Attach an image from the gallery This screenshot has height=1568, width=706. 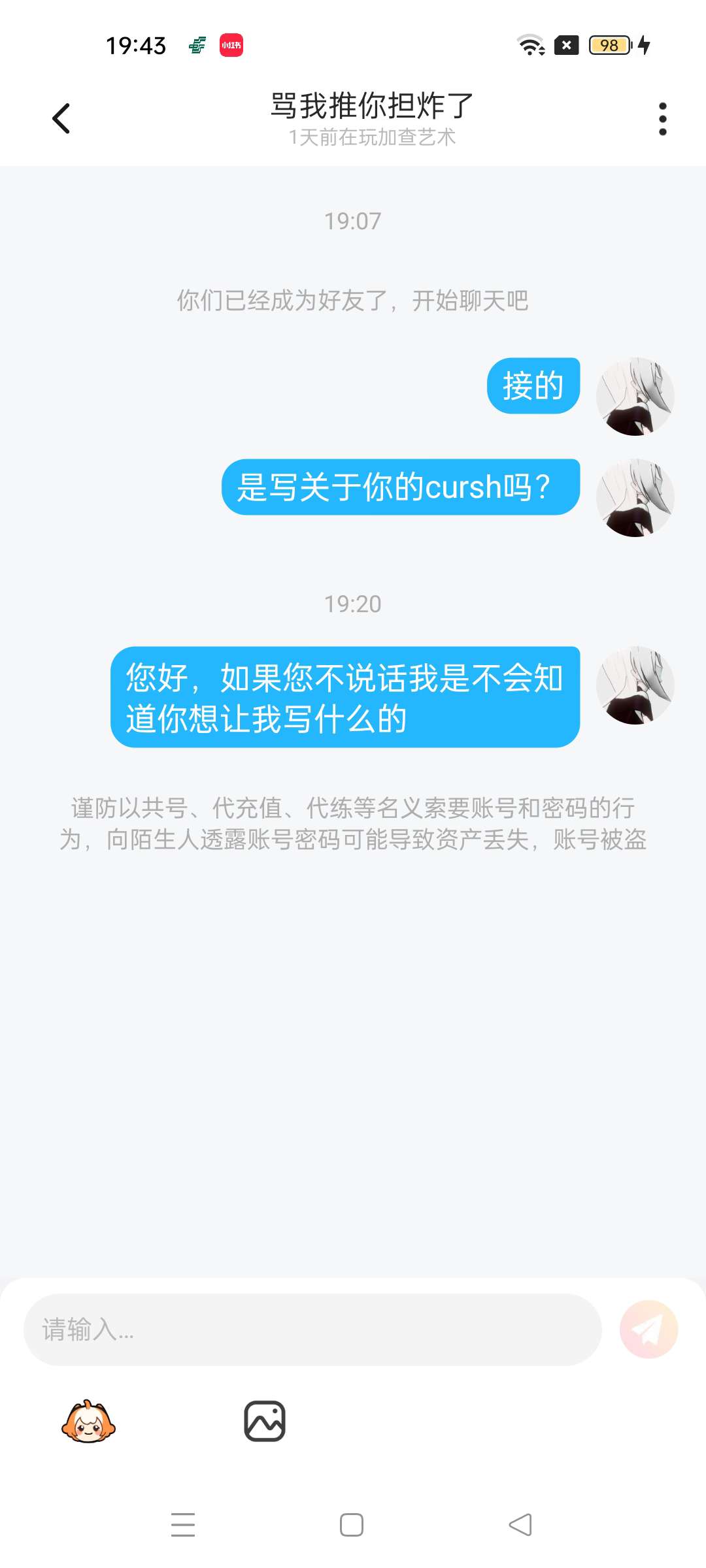point(265,1421)
